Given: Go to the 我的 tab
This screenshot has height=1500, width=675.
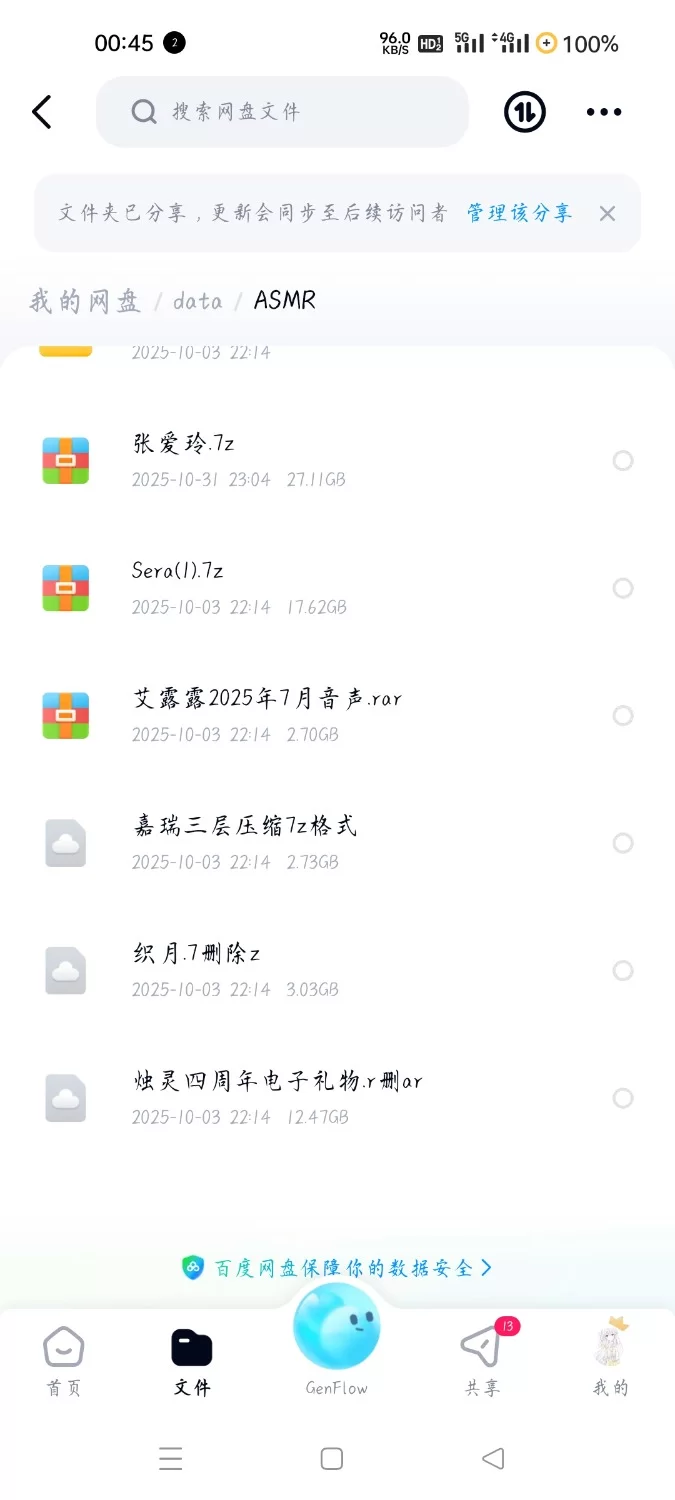Looking at the screenshot, I should click(x=610, y=1360).
